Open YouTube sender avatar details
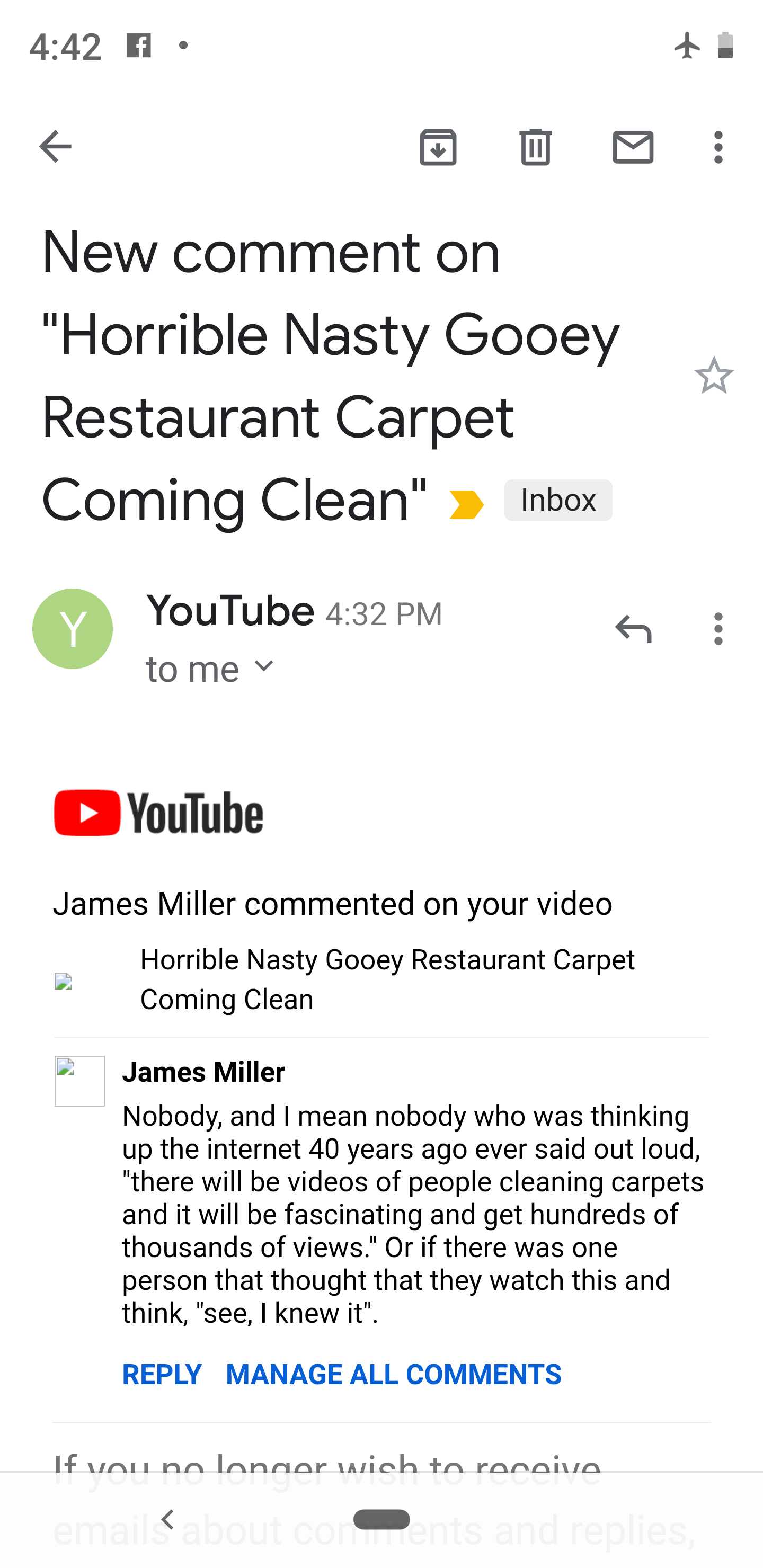 [x=73, y=629]
